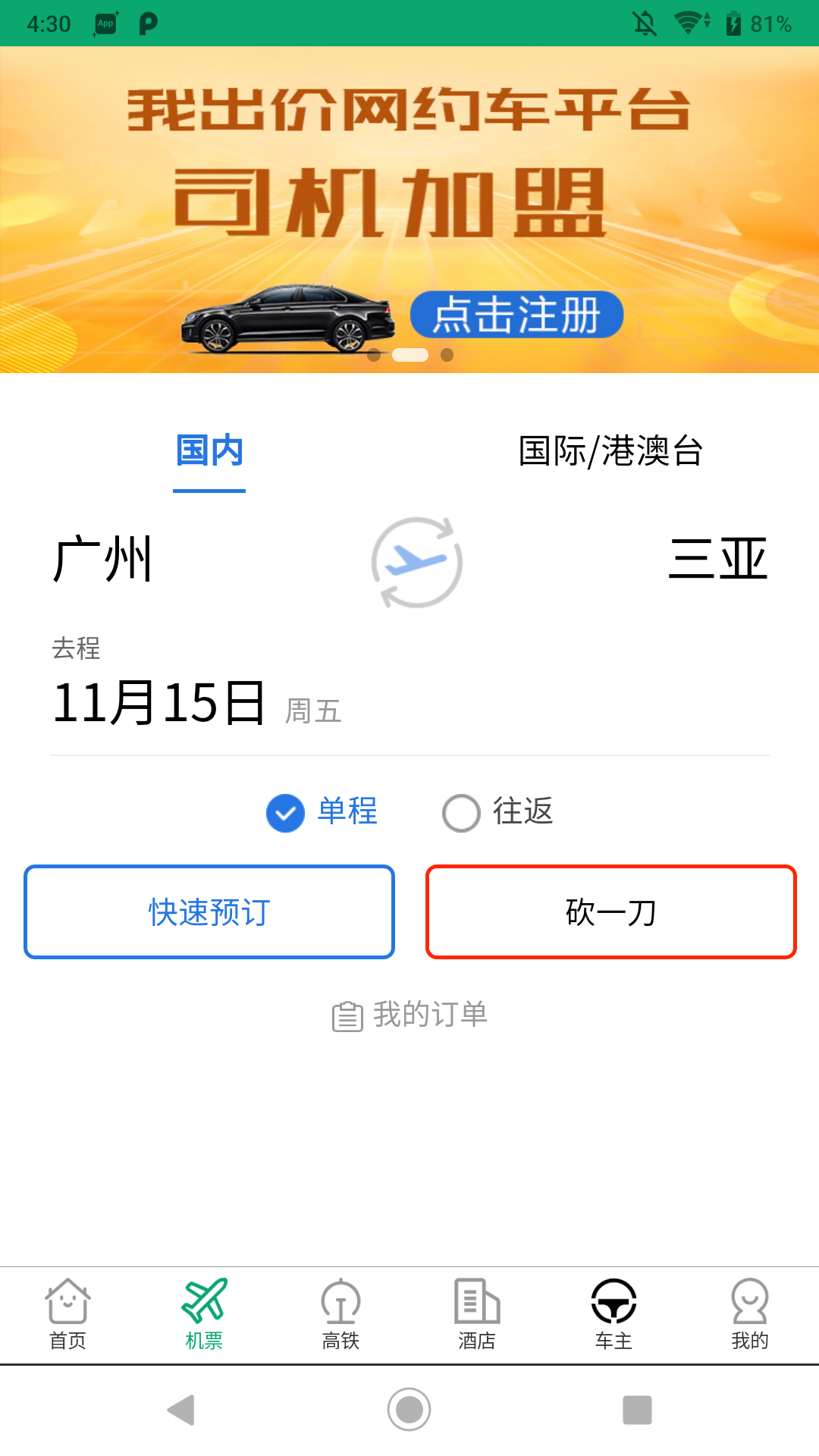Go to the 首页 home tab
Screen dimensions: 819x1456
pyautogui.click(x=68, y=1314)
